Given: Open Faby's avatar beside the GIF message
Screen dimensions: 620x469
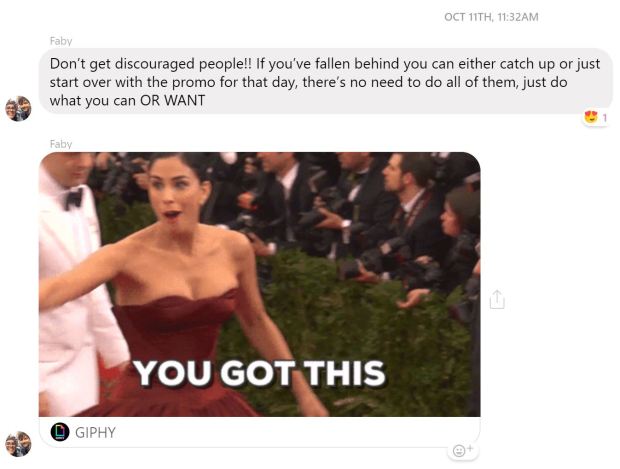Looking at the screenshot, I should pos(18,444).
